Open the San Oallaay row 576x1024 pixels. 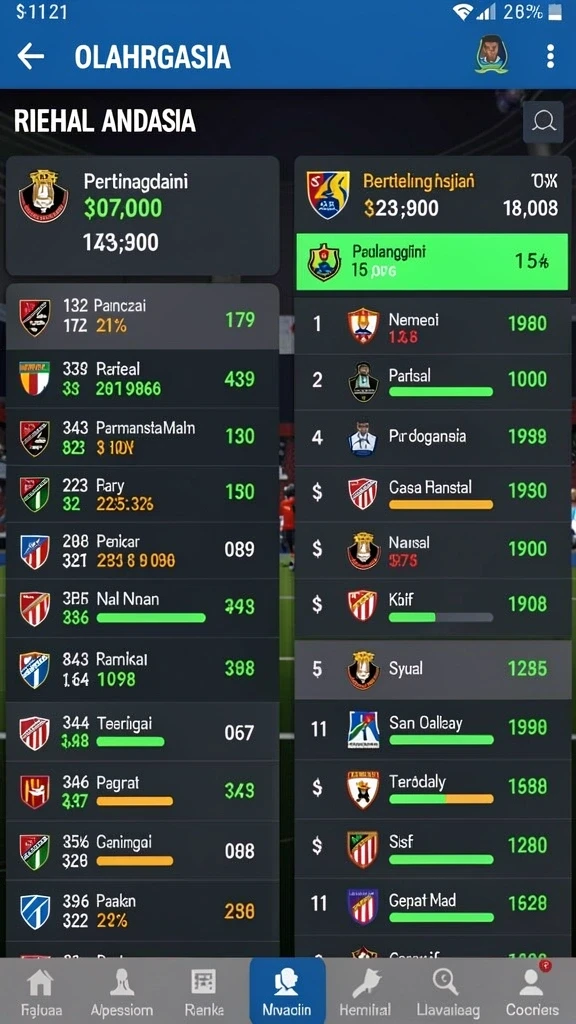[x=432, y=729]
